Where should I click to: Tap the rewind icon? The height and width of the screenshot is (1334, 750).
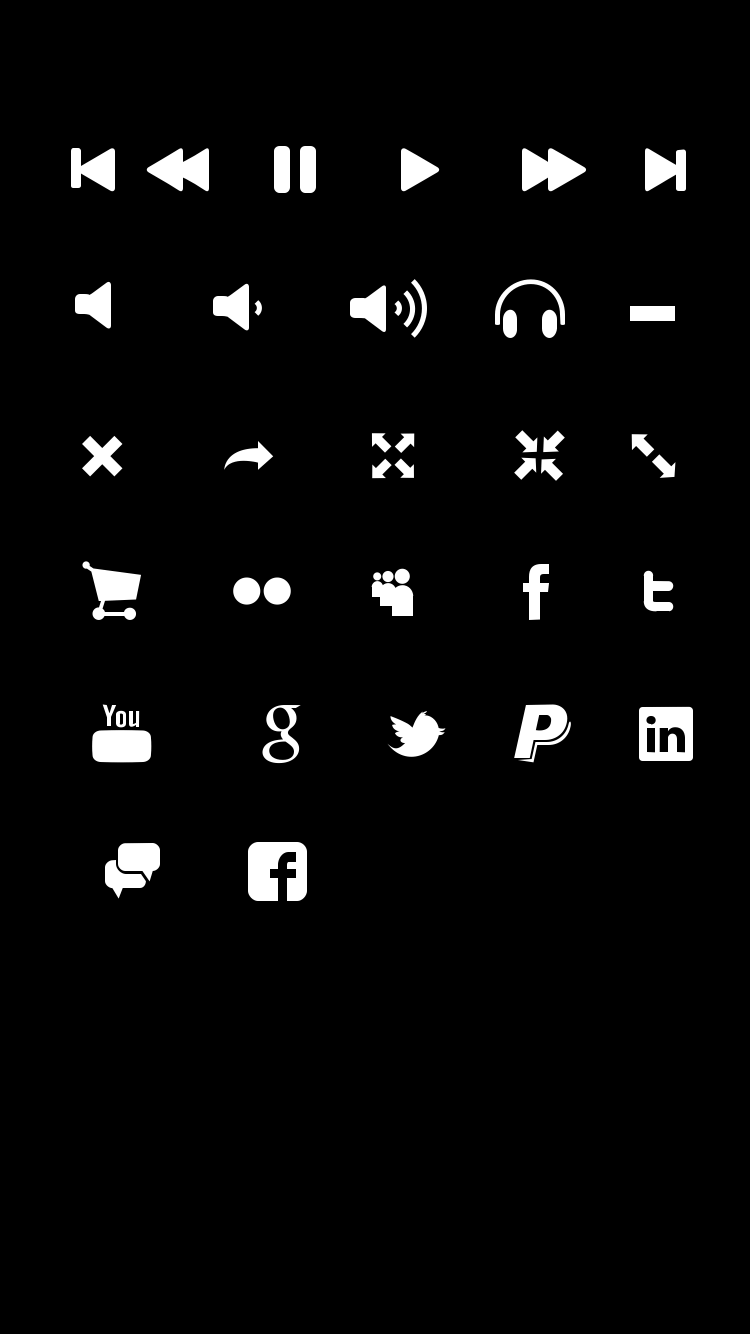point(178,169)
